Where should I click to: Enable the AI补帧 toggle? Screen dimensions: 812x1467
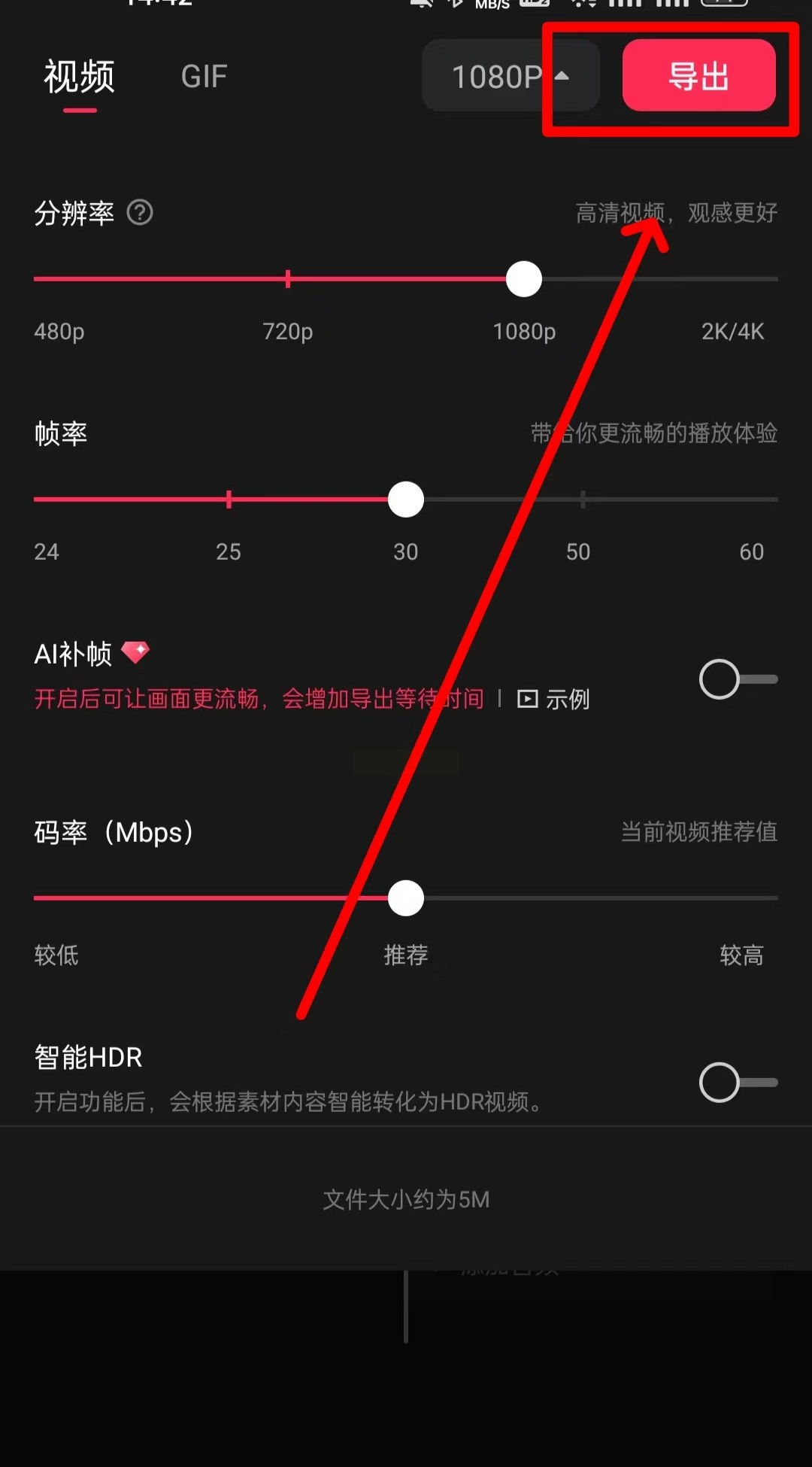(737, 679)
